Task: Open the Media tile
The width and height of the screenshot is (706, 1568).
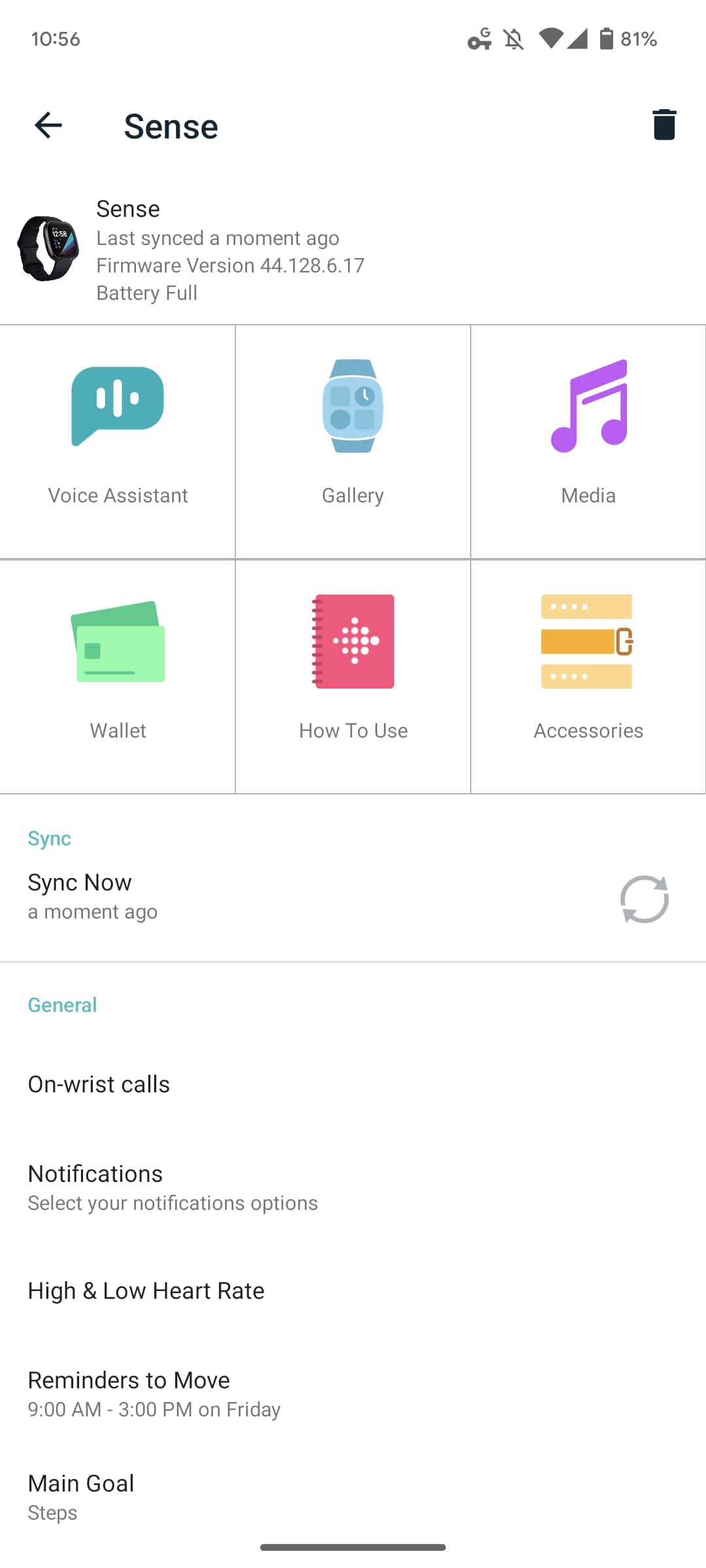Action: 588,442
